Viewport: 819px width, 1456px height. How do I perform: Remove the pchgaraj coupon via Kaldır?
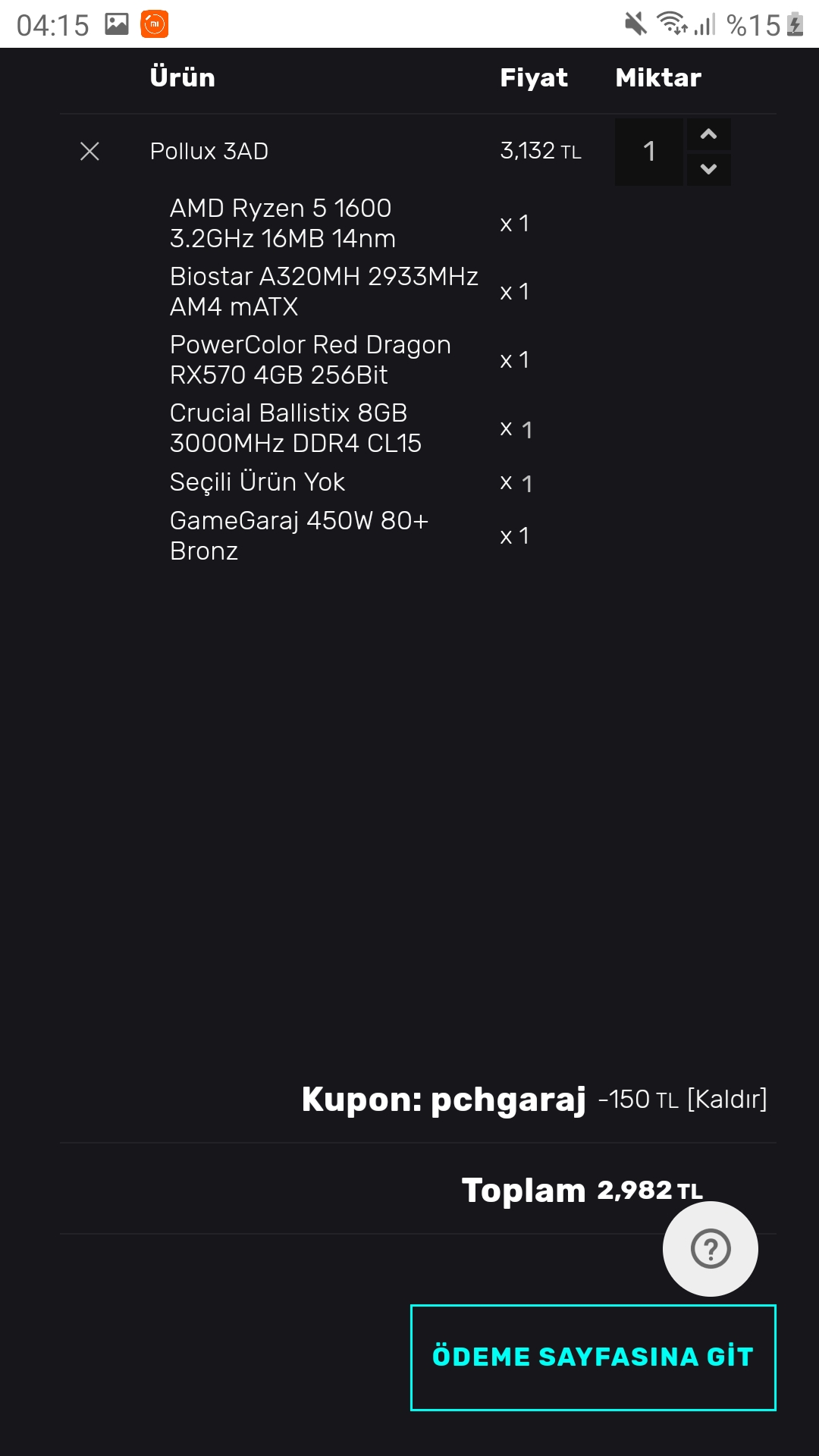726,1100
